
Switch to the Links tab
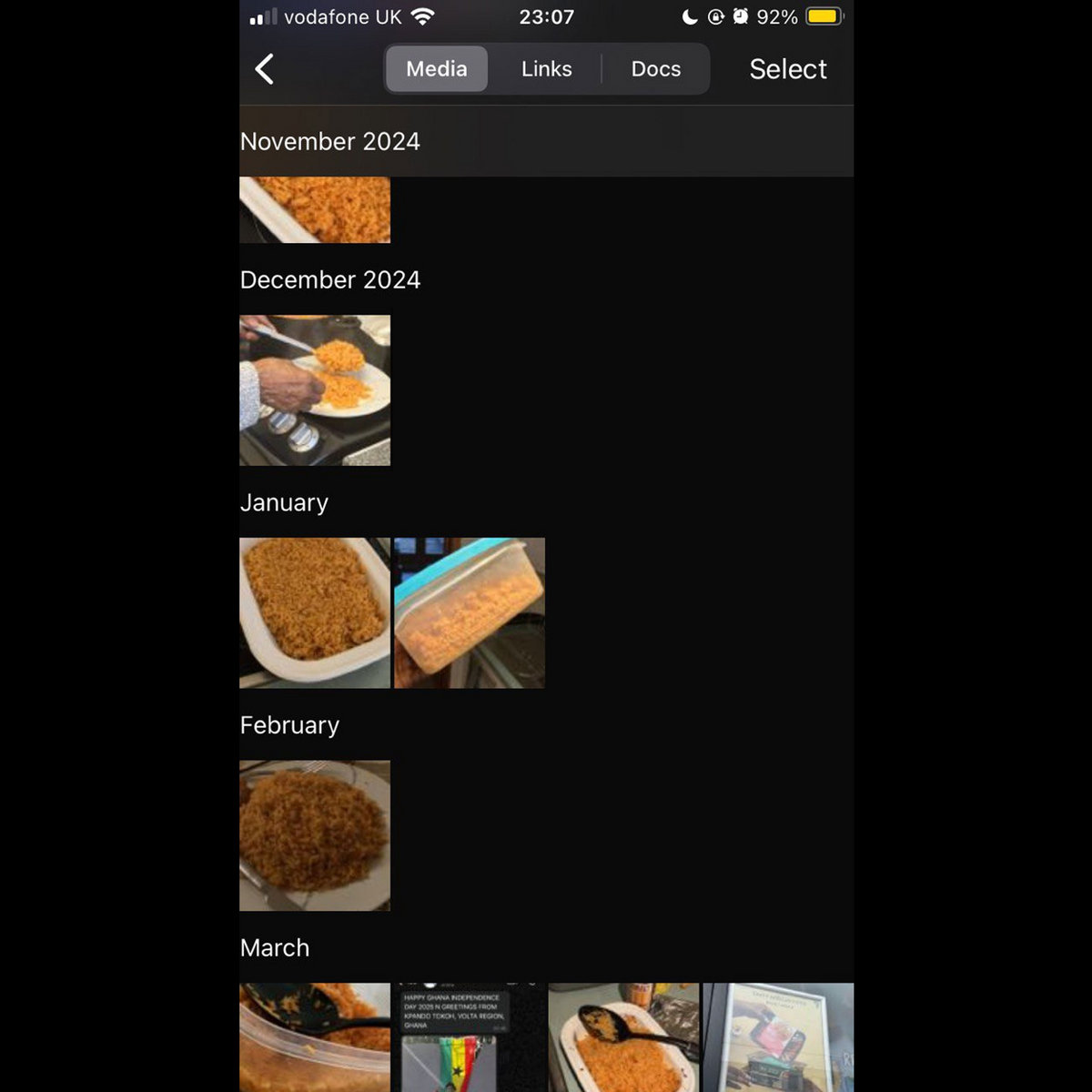tap(546, 69)
